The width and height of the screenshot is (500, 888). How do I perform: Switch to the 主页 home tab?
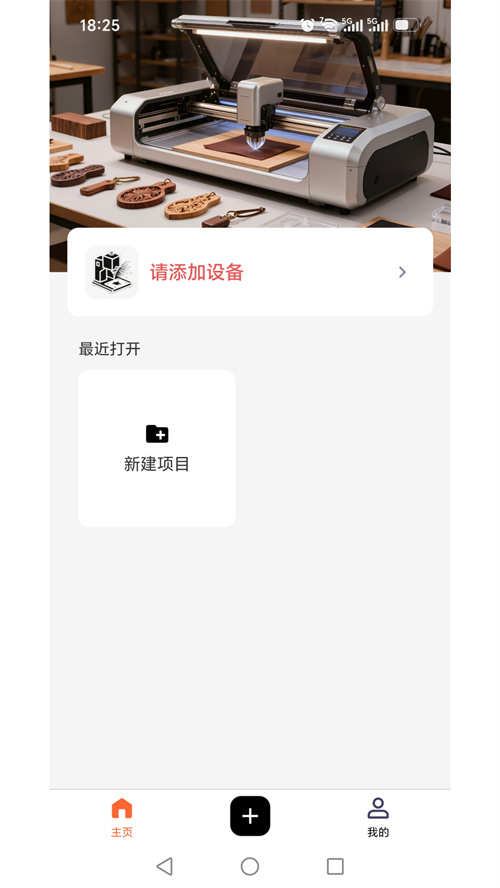tap(122, 817)
